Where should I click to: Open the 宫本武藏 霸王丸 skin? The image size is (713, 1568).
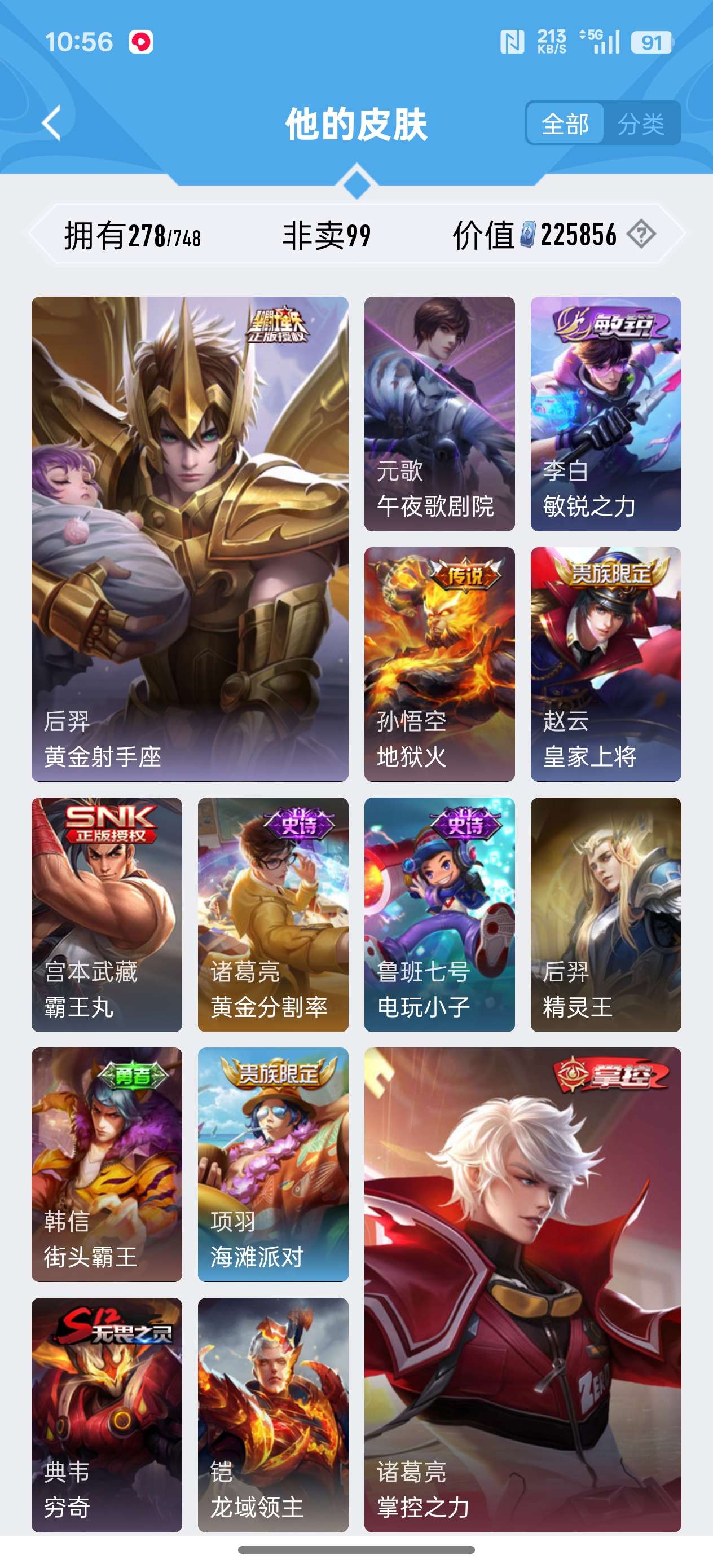(x=107, y=914)
